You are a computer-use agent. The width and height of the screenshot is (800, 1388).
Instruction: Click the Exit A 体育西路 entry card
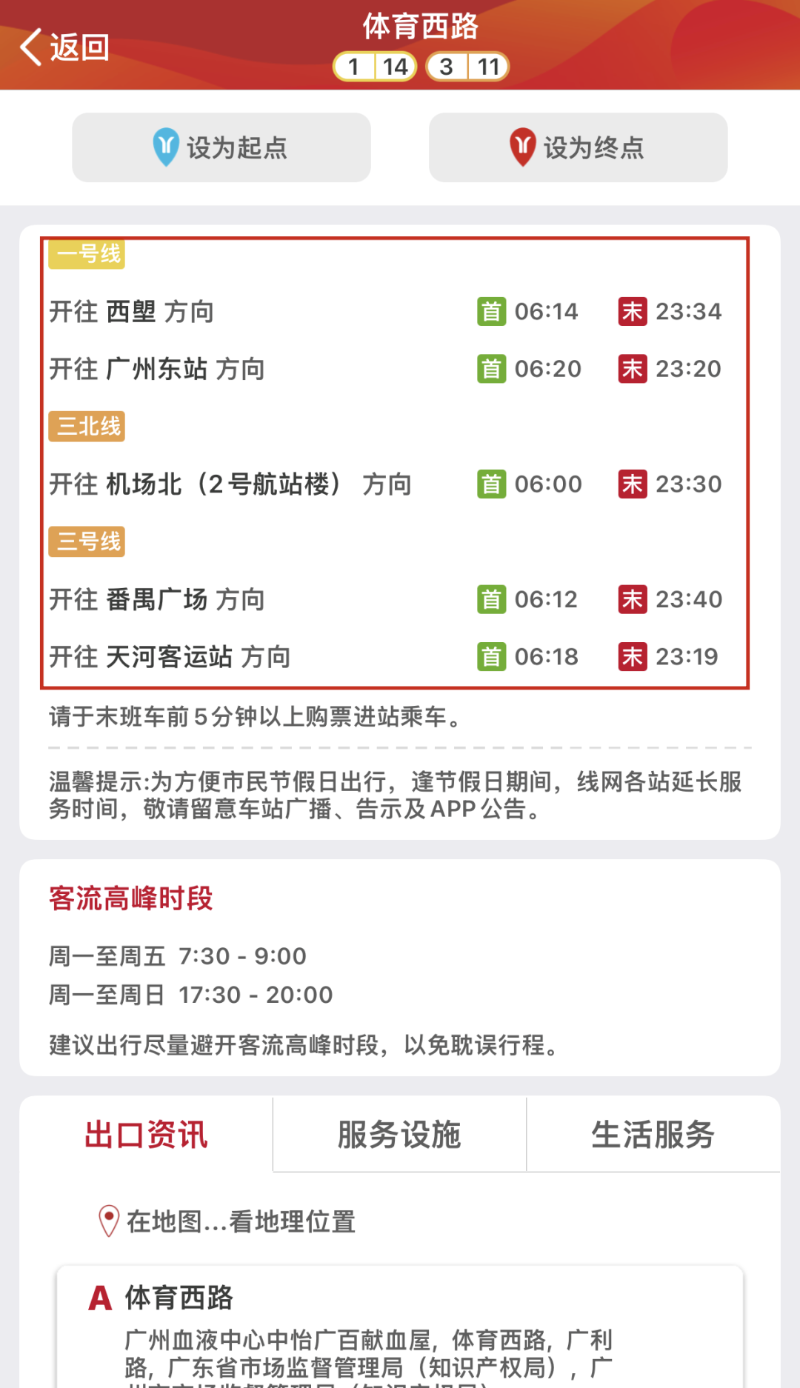pyautogui.click(x=400, y=1320)
